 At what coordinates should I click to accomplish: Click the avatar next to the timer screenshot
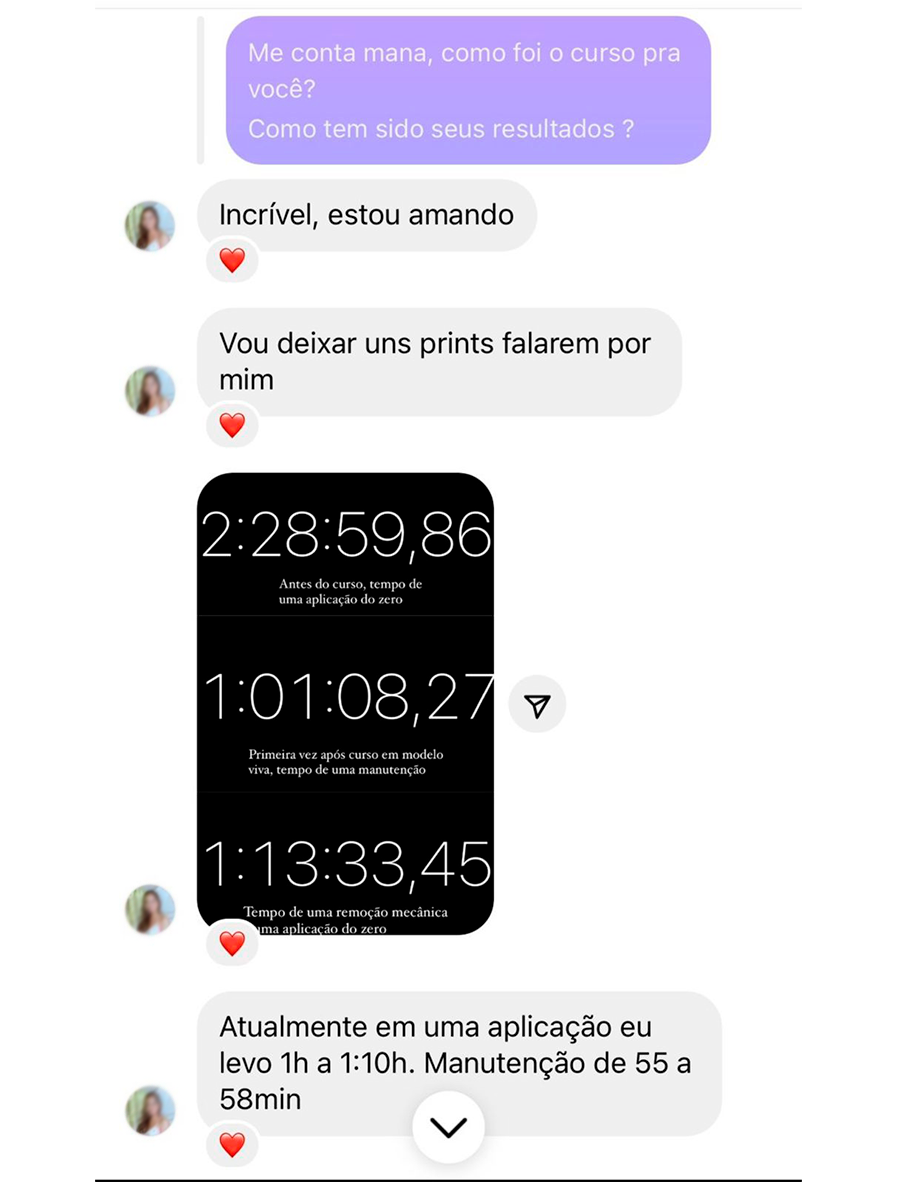pos(149,910)
